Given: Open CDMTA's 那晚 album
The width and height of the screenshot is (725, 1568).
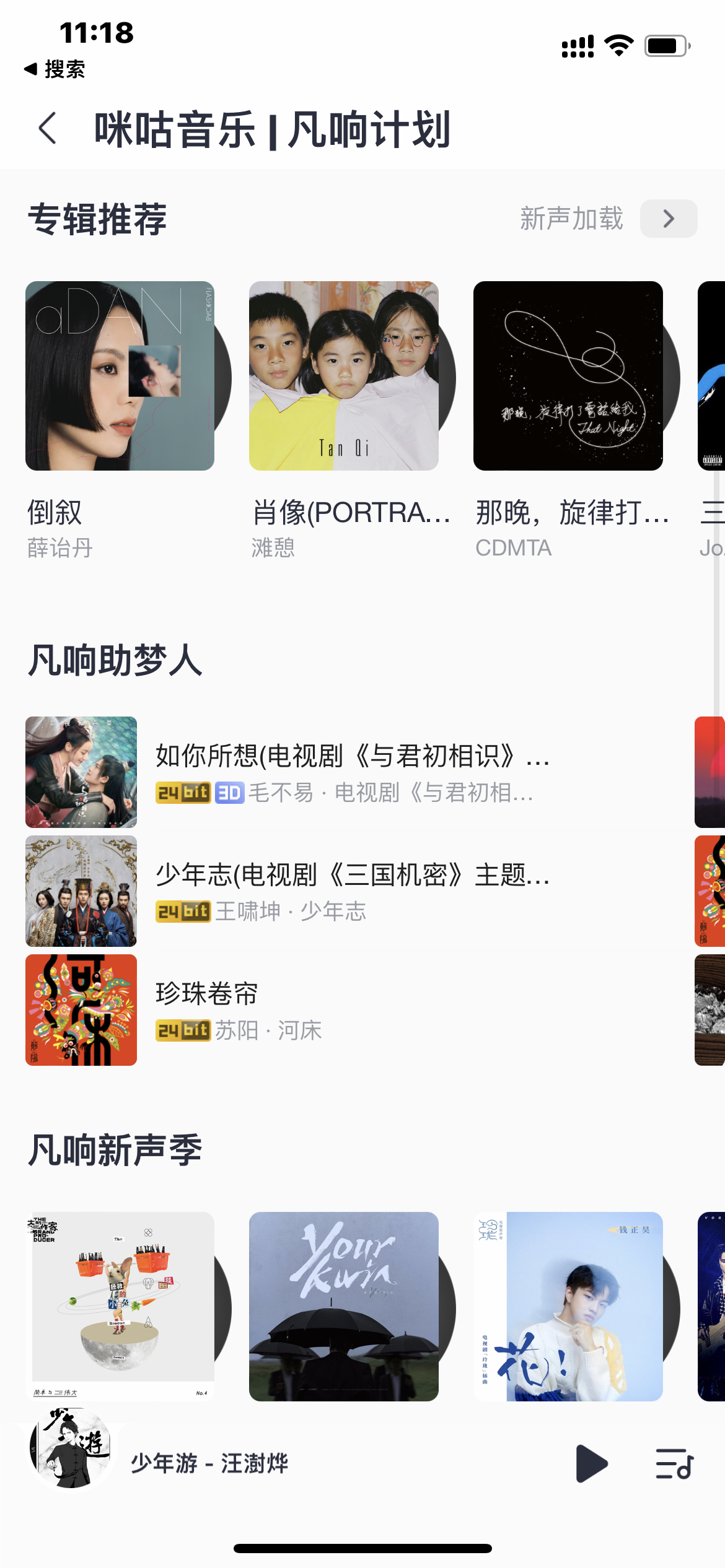Looking at the screenshot, I should 568,376.
